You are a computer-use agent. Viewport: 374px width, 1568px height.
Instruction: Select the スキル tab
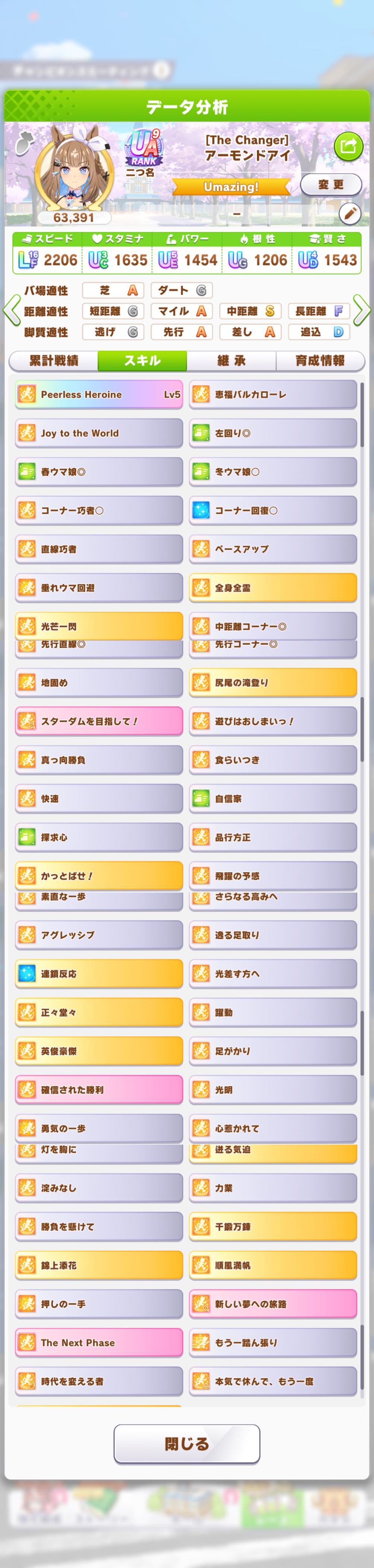[x=142, y=360]
